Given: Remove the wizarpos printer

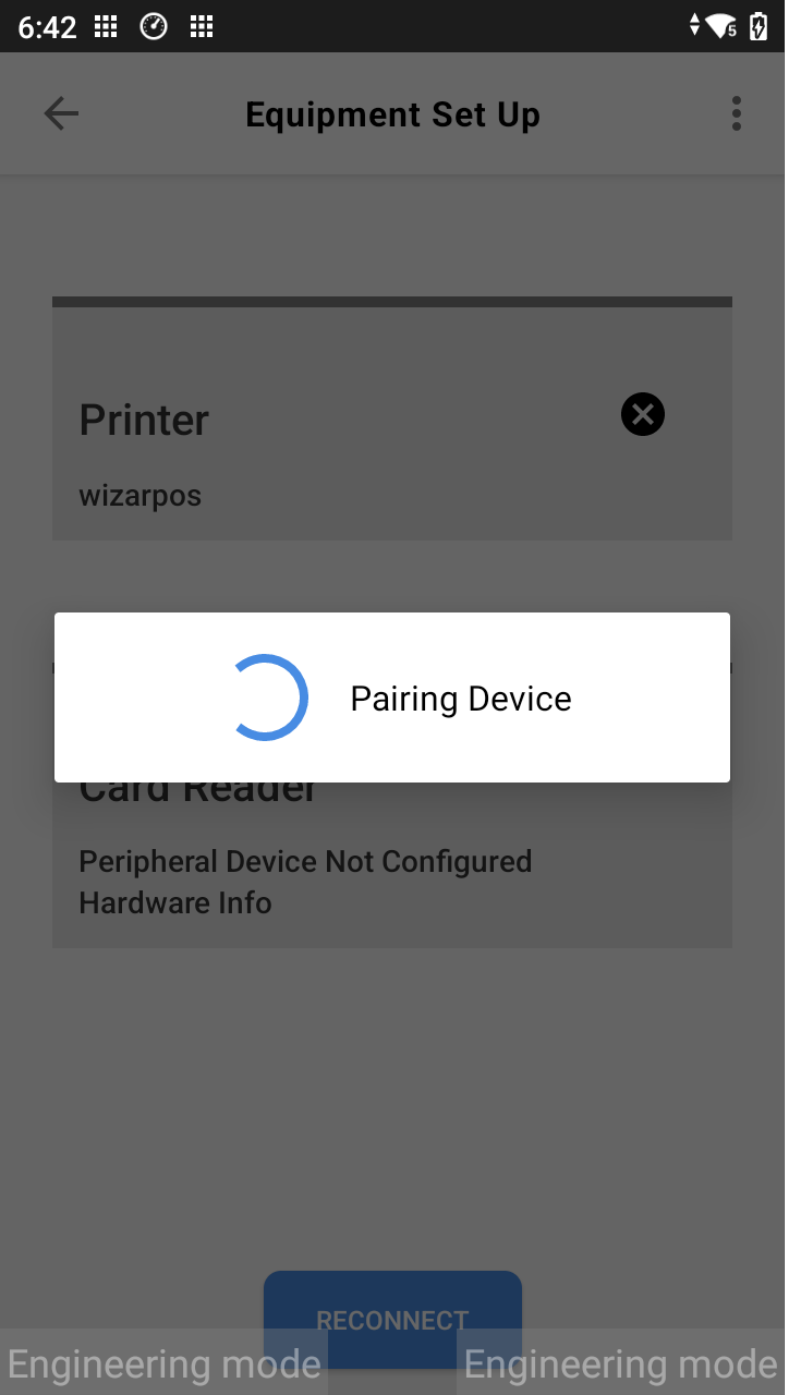Looking at the screenshot, I should 642,414.
